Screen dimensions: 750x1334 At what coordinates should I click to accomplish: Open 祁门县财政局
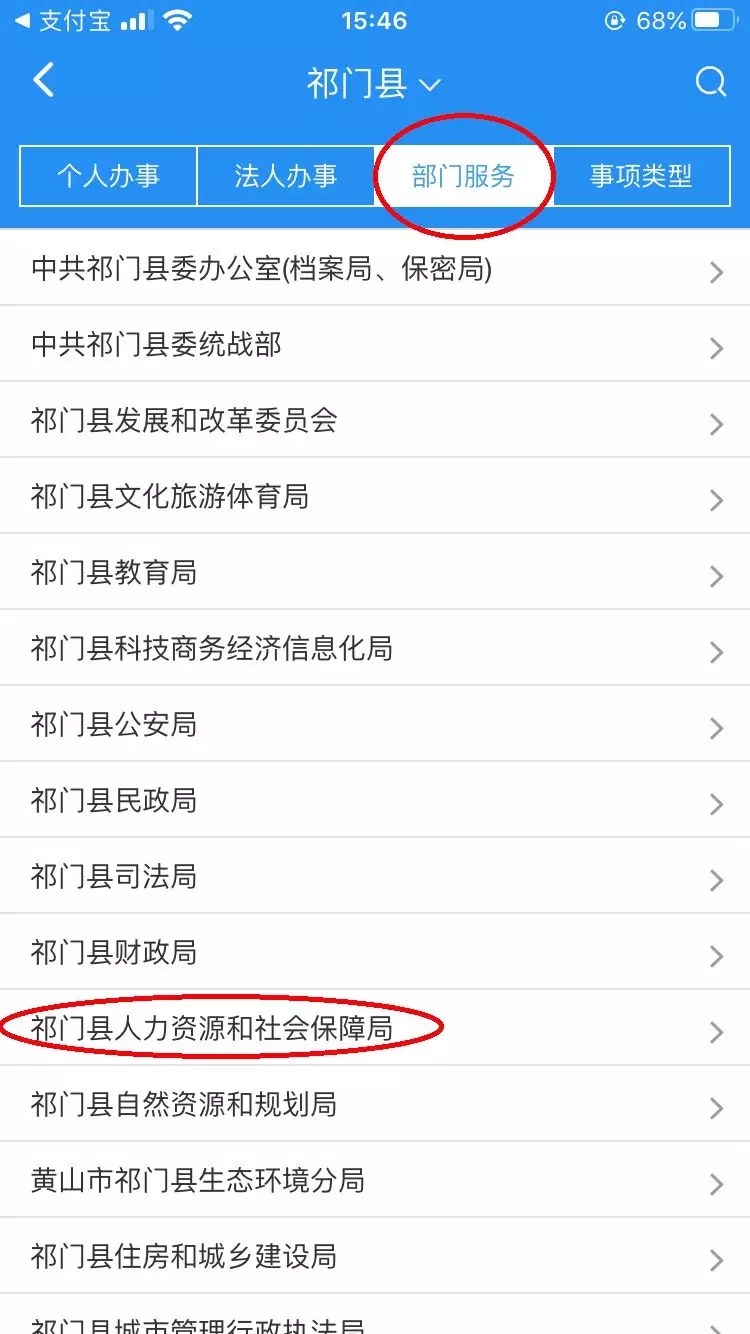375,952
